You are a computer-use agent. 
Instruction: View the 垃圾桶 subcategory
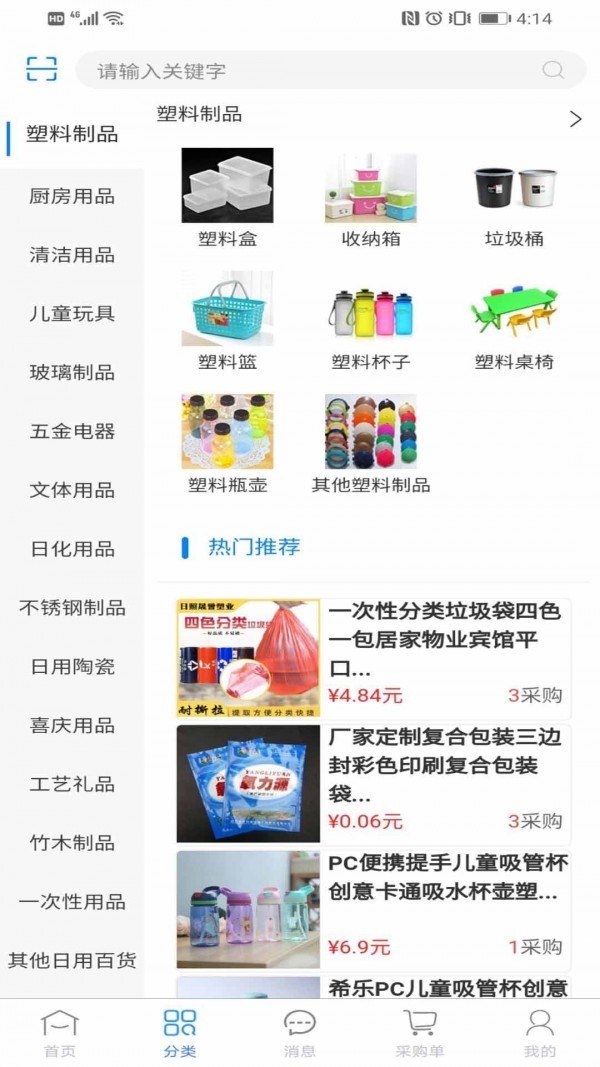point(514,197)
